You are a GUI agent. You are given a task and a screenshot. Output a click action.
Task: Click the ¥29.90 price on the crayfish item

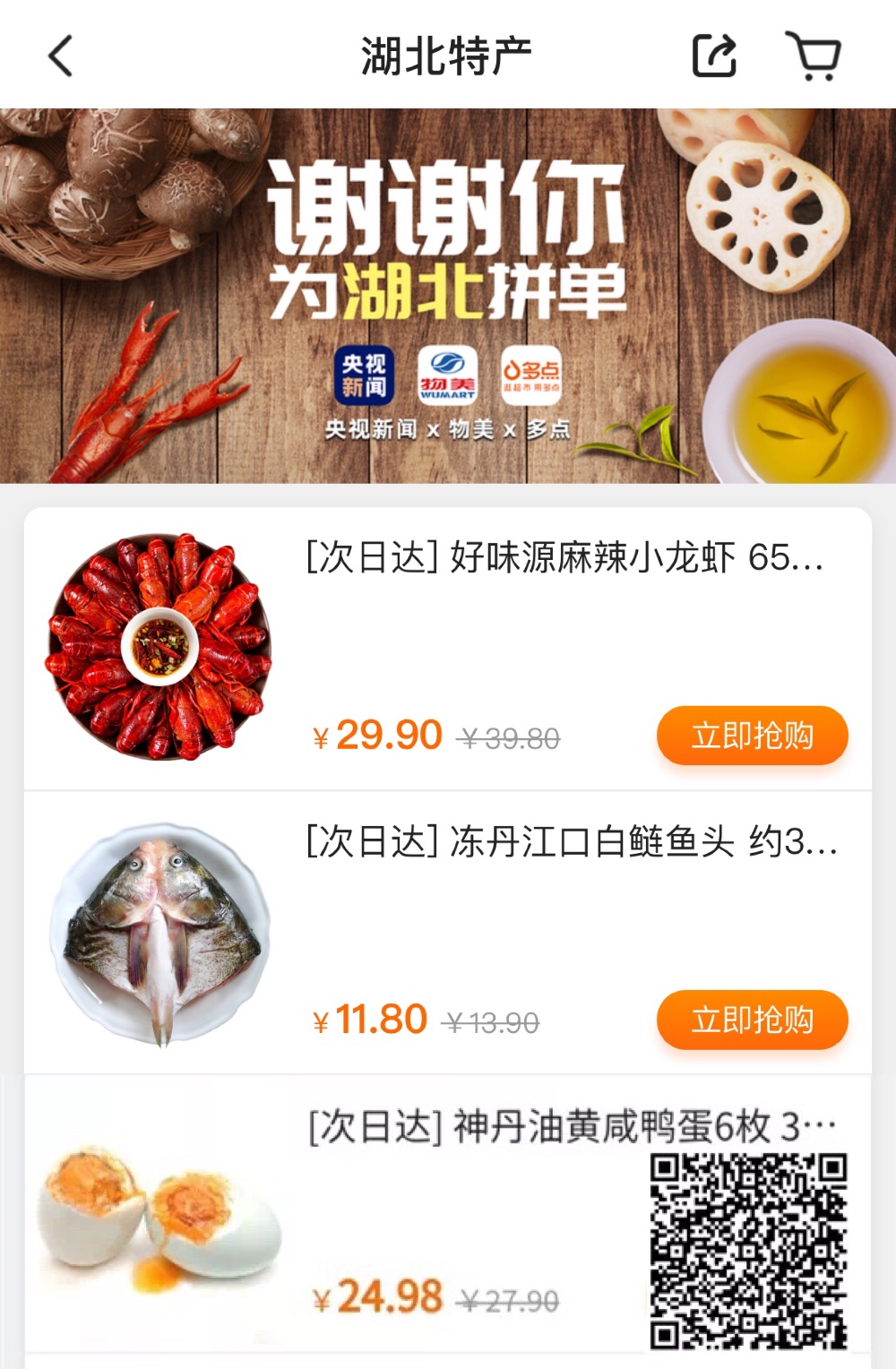[x=376, y=735]
